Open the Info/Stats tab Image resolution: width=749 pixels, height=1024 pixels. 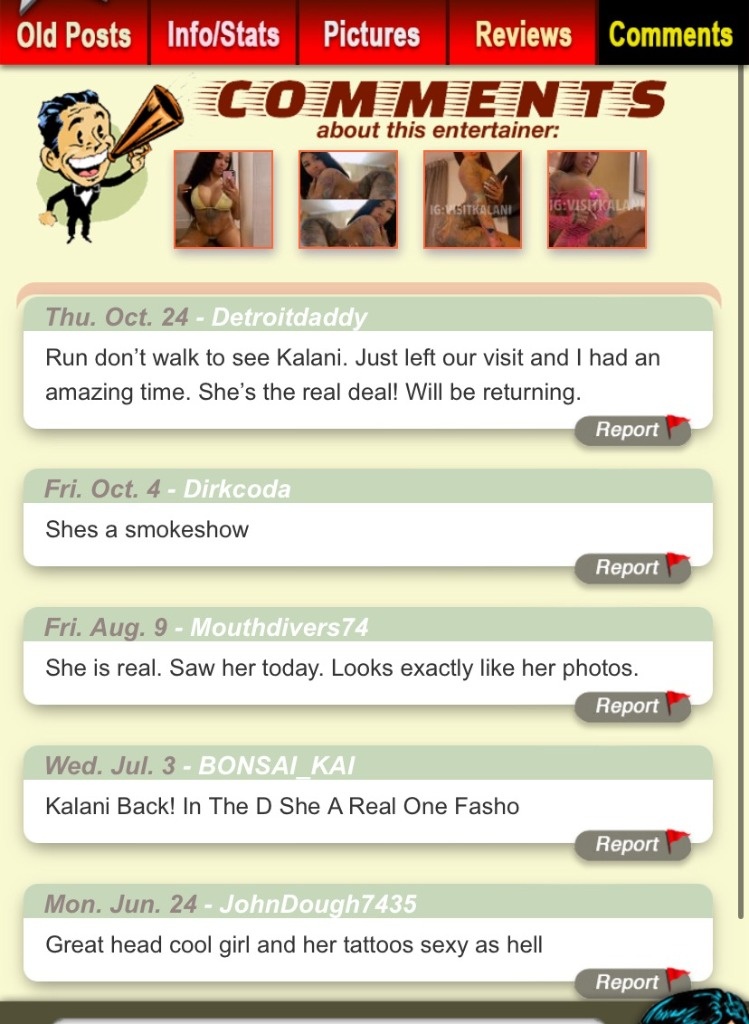223,35
